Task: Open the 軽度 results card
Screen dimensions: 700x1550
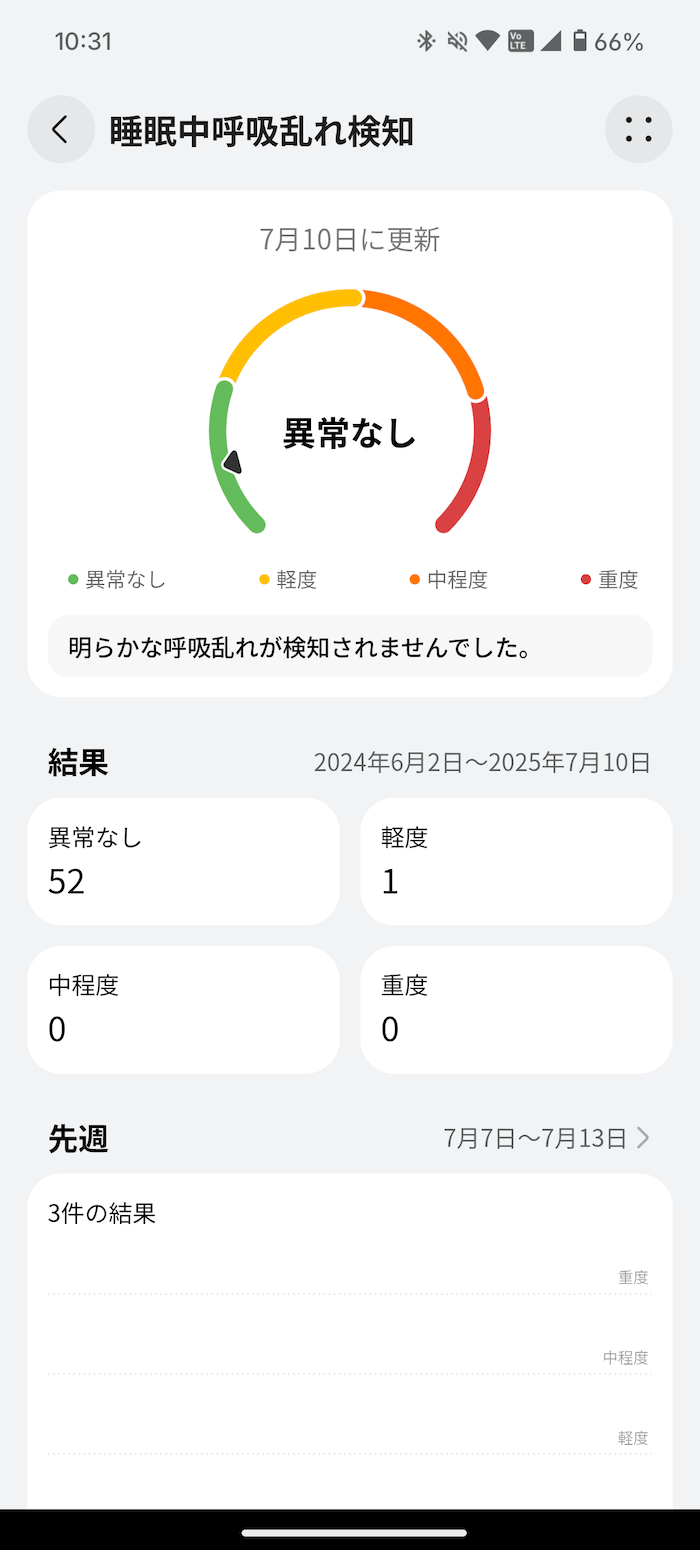Action: point(516,861)
